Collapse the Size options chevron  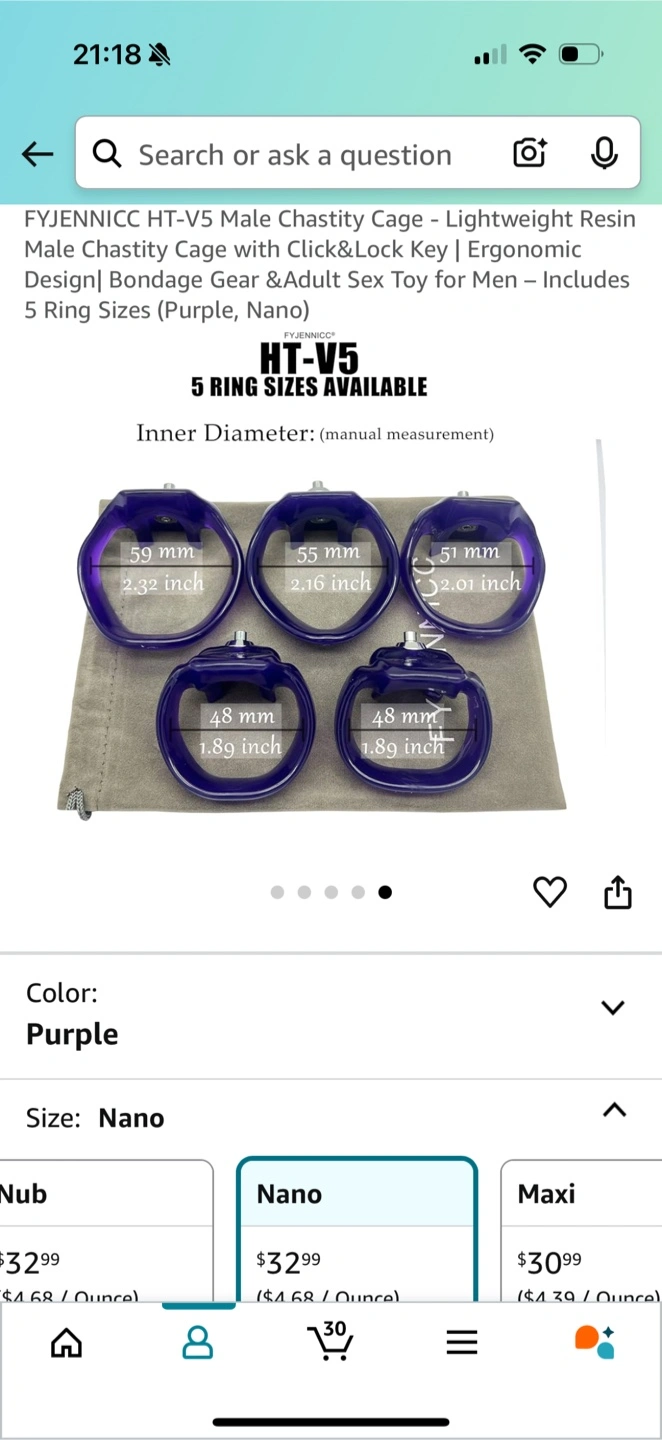[x=614, y=1109]
